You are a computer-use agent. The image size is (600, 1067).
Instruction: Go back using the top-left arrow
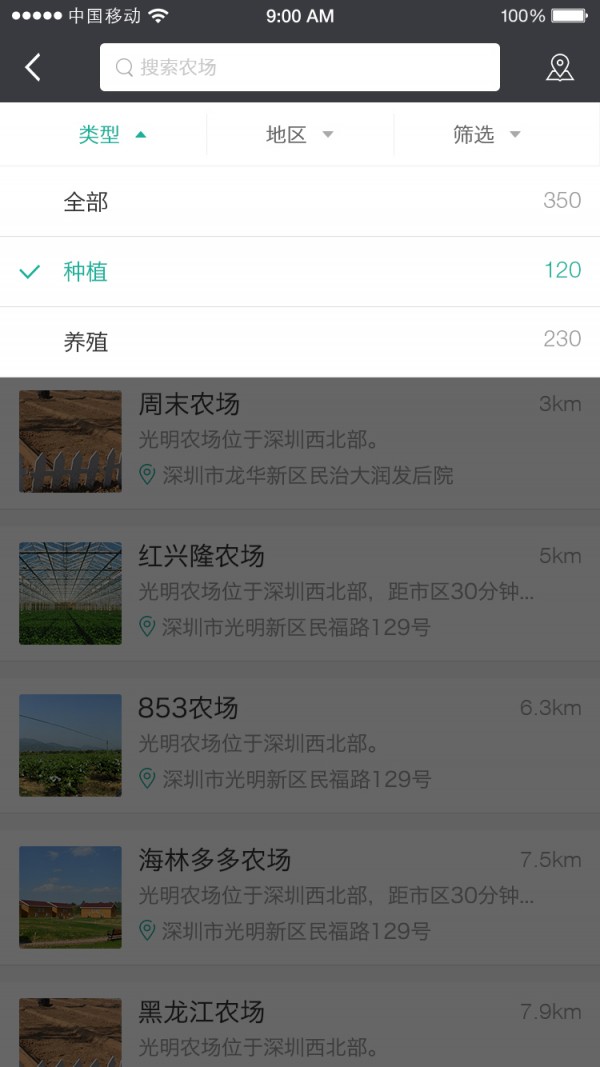33,67
